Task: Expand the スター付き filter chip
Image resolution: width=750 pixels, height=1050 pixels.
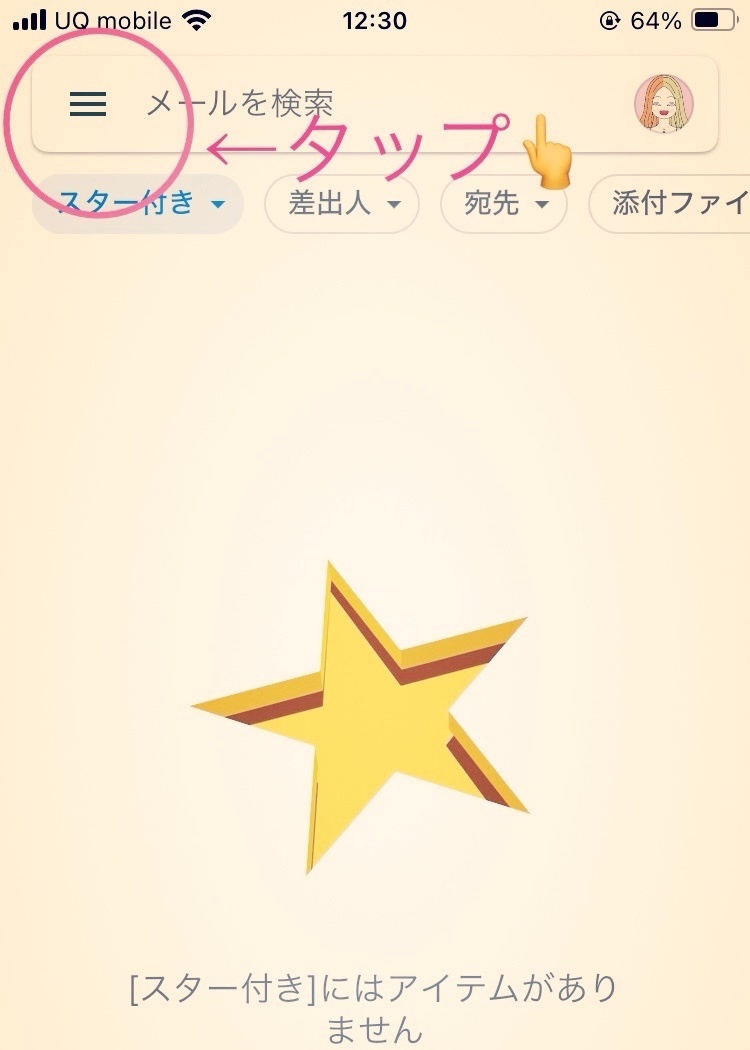Action: pos(138,204)
